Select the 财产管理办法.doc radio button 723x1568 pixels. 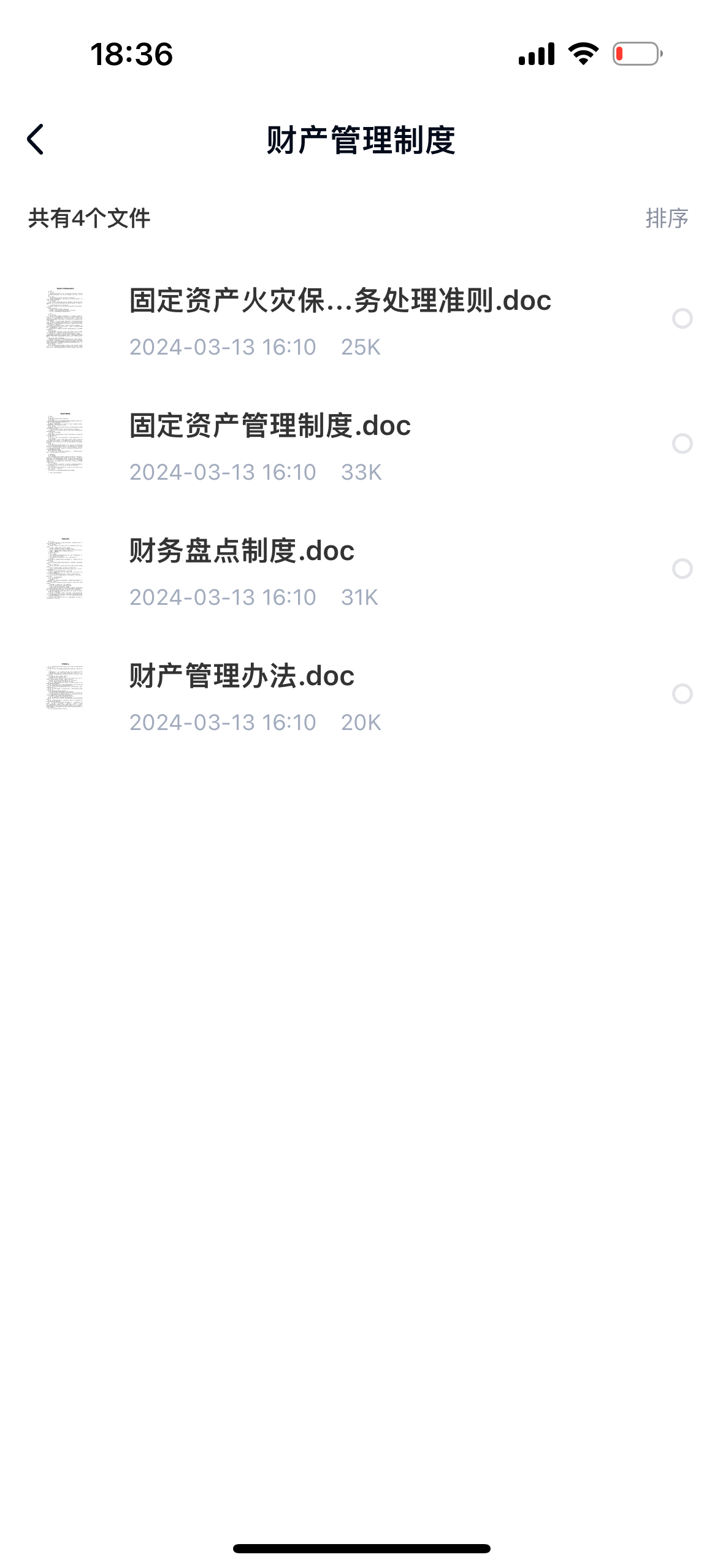click(682, 694)
